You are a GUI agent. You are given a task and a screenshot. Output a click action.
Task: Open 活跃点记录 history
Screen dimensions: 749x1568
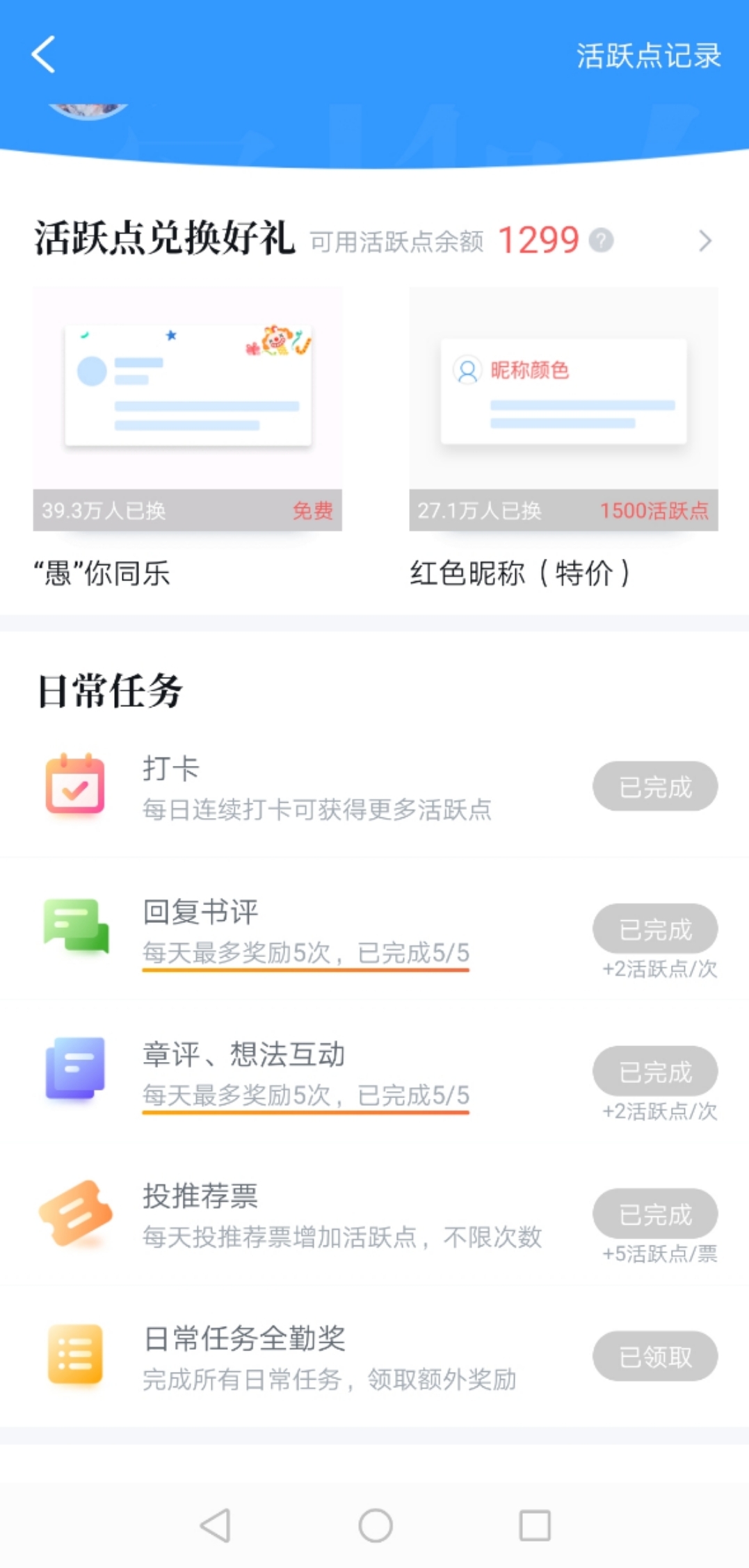pyautogui.click(x=648, y=56)
